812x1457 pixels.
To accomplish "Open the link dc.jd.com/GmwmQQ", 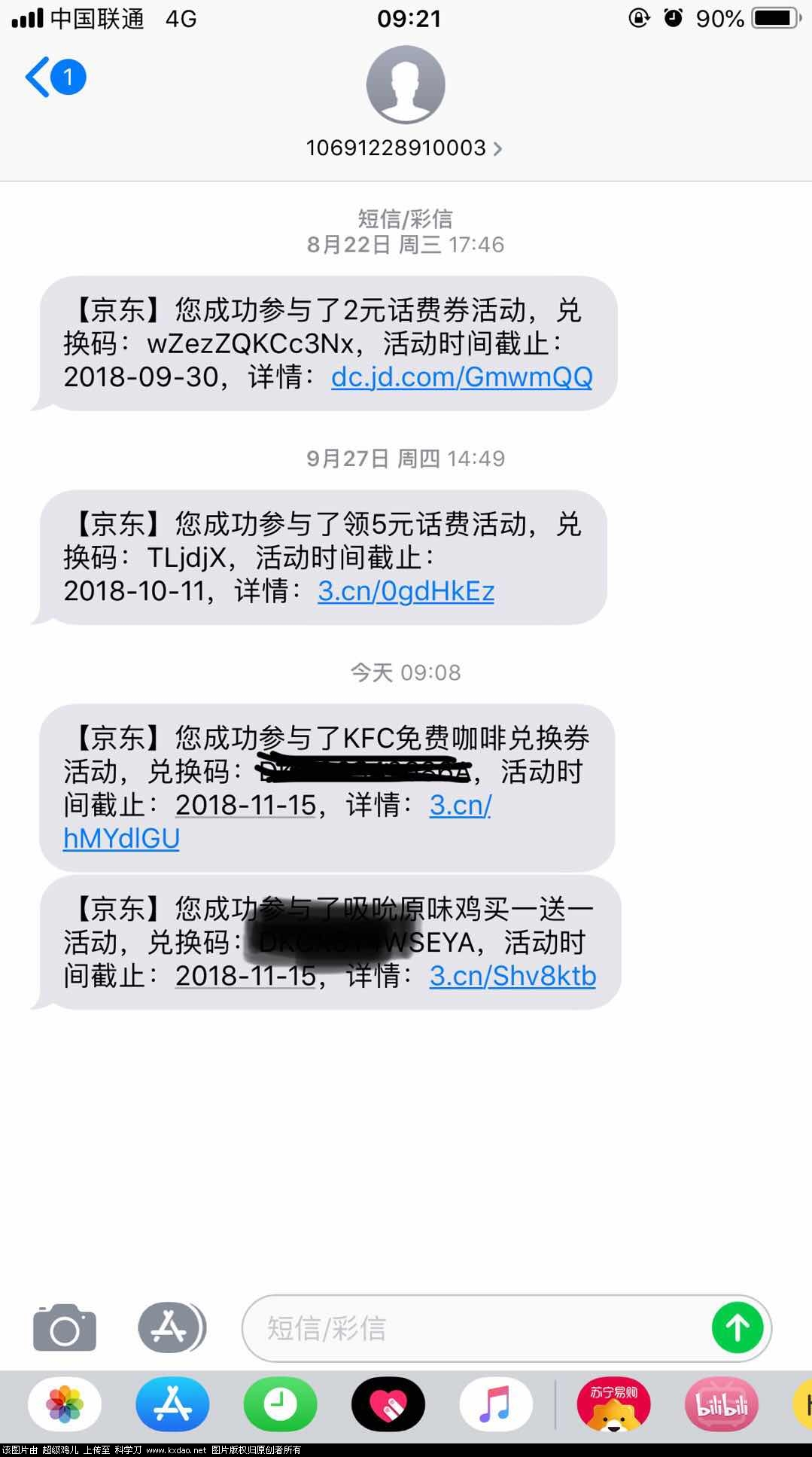I will (461, 376).
